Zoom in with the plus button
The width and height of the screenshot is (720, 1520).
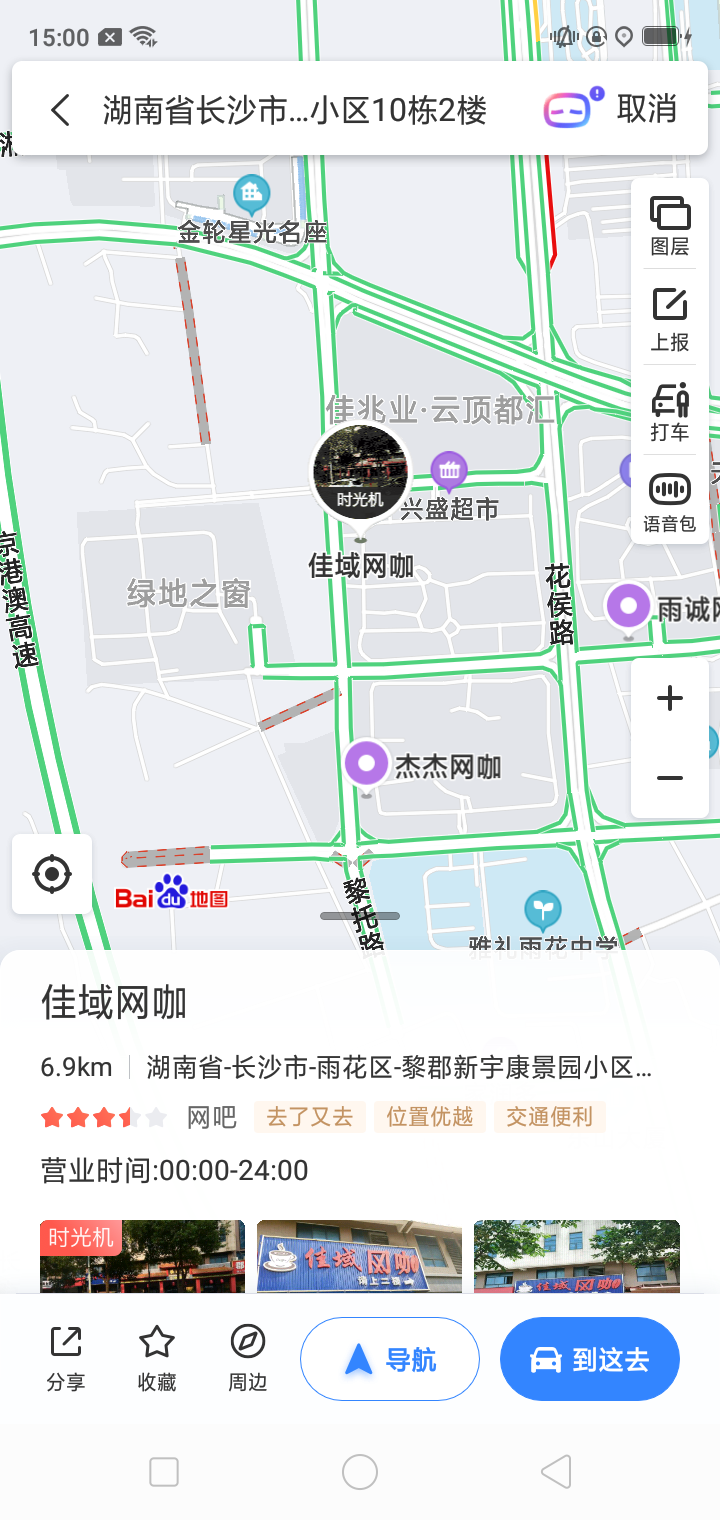pos(670,698)
